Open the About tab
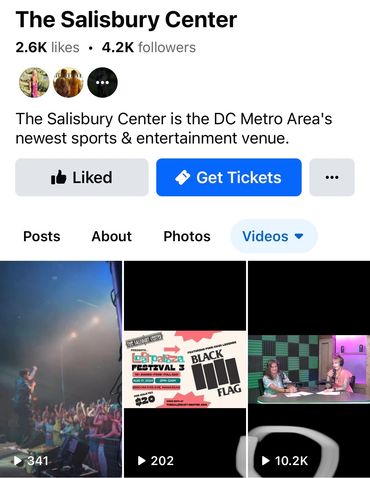Image resolution: width=370 pixels, height=478 pixels. [x=111, y=236]
